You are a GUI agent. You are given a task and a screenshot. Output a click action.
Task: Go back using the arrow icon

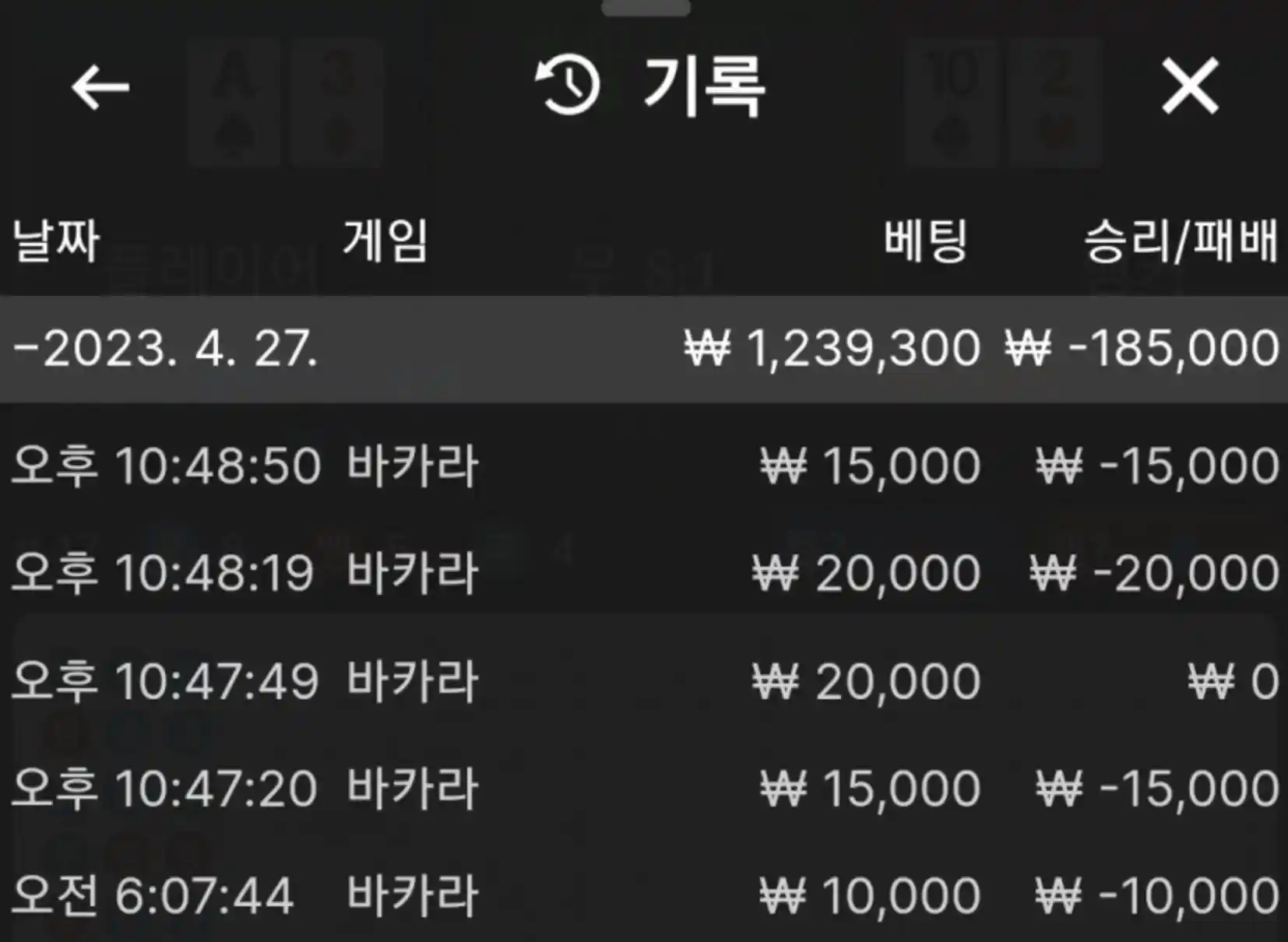click(x=100, y=86)
